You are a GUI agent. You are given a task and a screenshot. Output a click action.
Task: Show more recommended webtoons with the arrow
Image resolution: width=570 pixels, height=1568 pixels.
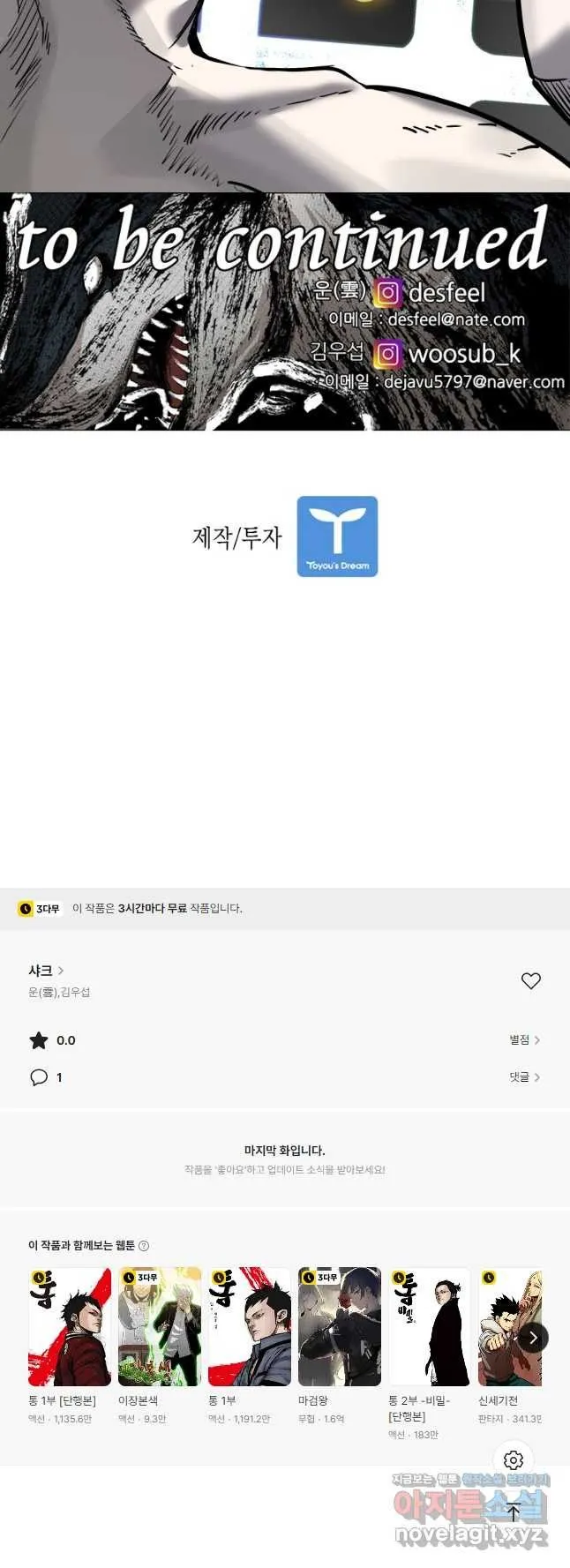(532, 1338)
